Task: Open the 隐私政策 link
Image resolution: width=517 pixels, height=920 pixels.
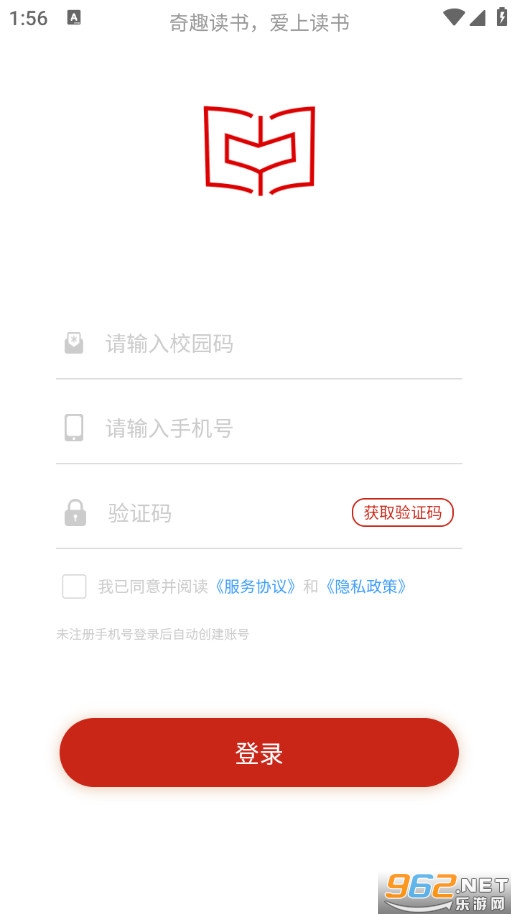Action: click(366, 586)
